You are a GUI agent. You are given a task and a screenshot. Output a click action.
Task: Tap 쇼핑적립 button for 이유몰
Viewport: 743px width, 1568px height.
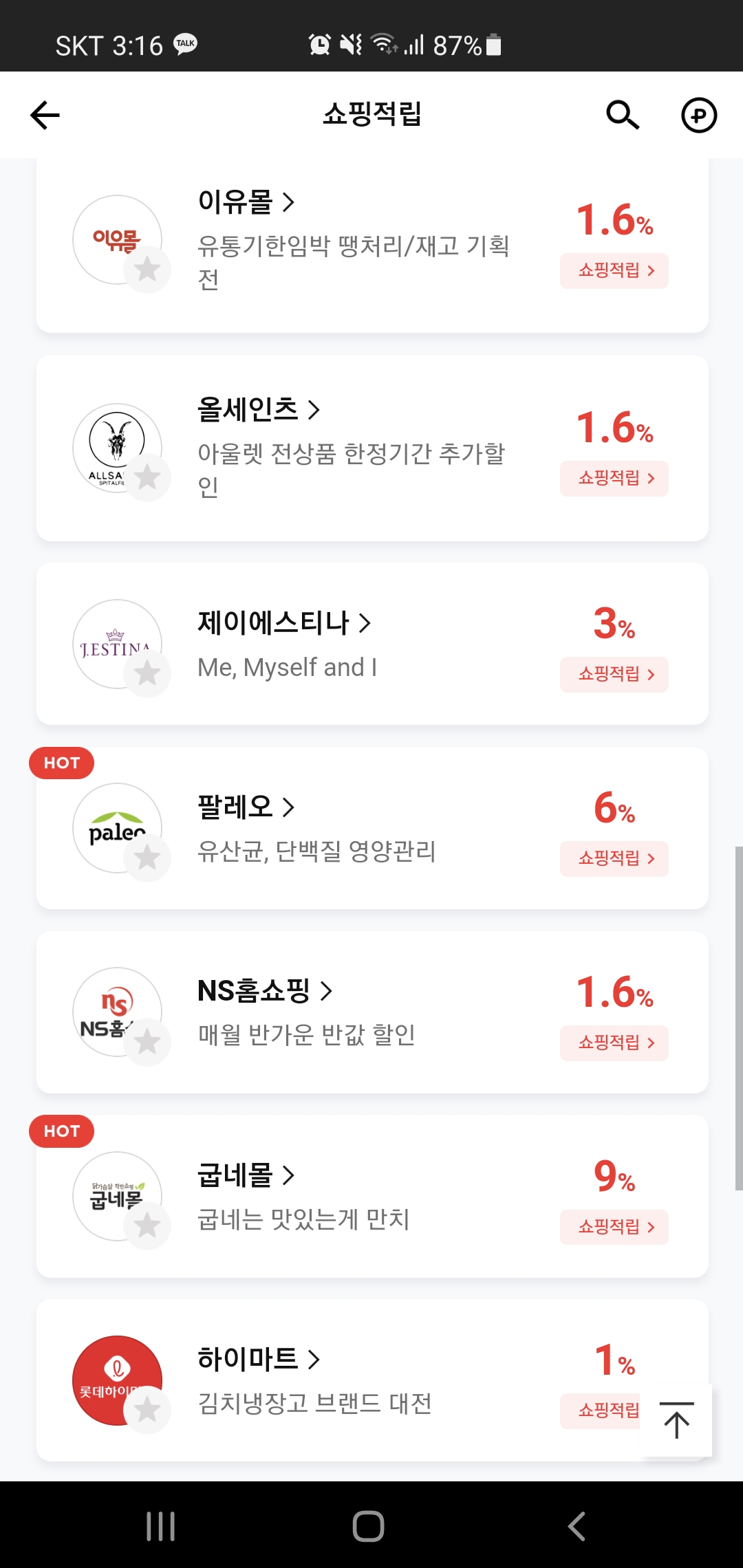pos(614,270)
